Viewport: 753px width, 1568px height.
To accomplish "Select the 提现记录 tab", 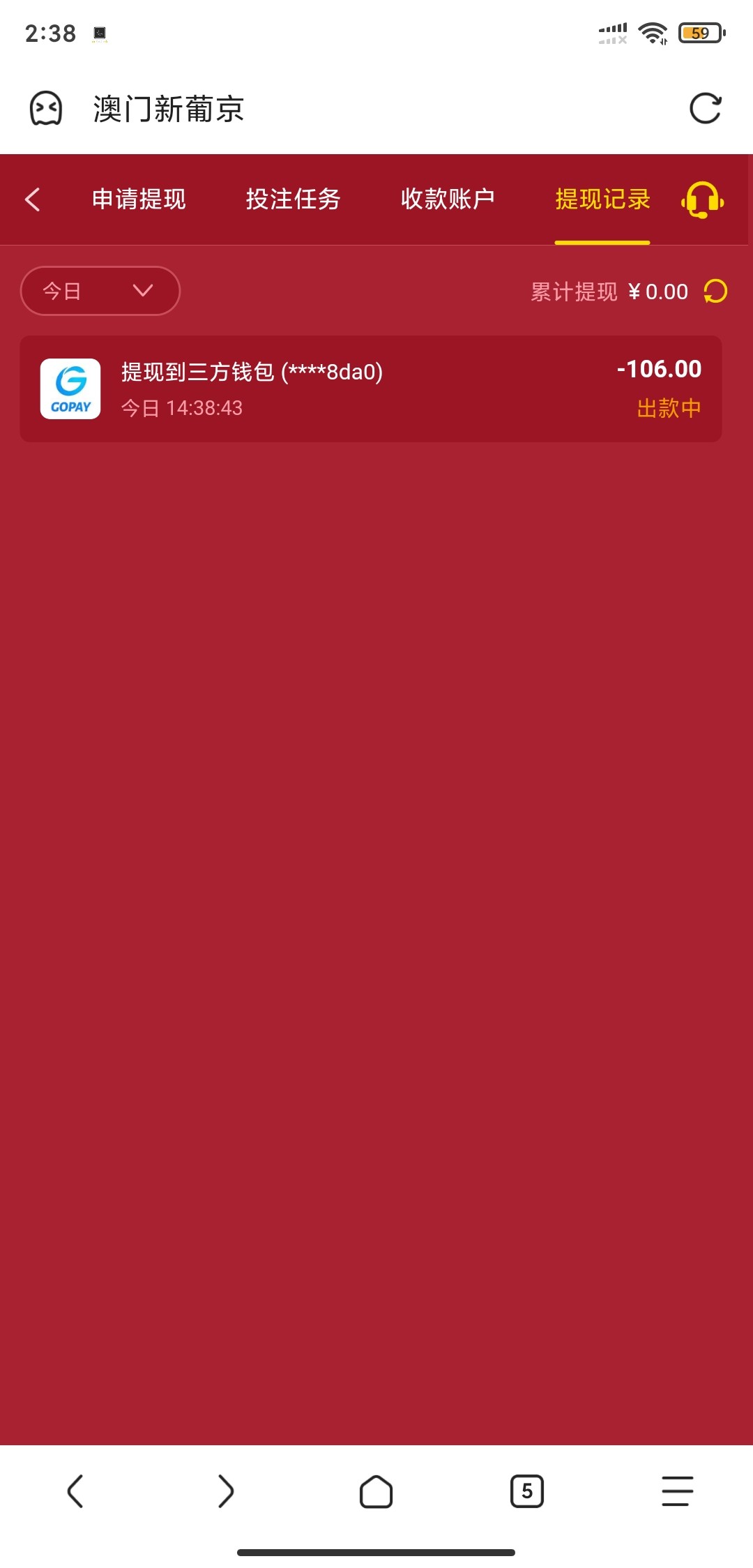I will pos(602,199).
